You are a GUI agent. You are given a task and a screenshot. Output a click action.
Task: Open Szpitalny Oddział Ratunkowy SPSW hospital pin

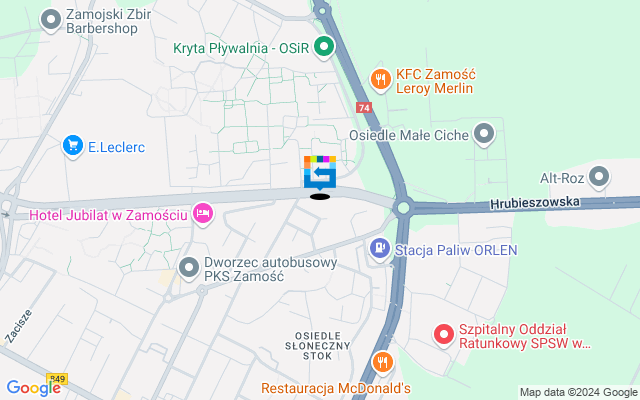pos(444,334)
